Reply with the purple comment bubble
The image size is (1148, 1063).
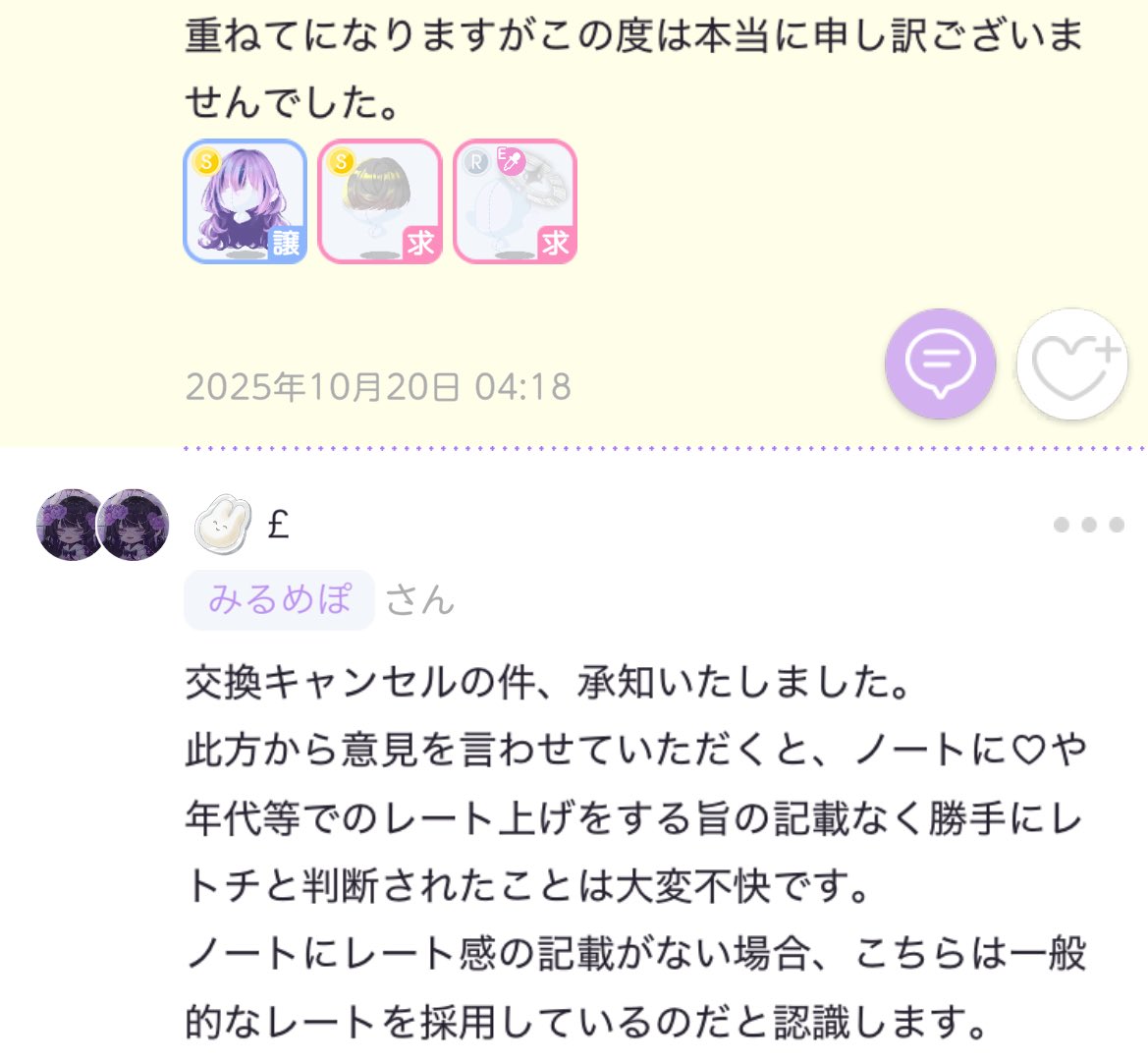940,364
